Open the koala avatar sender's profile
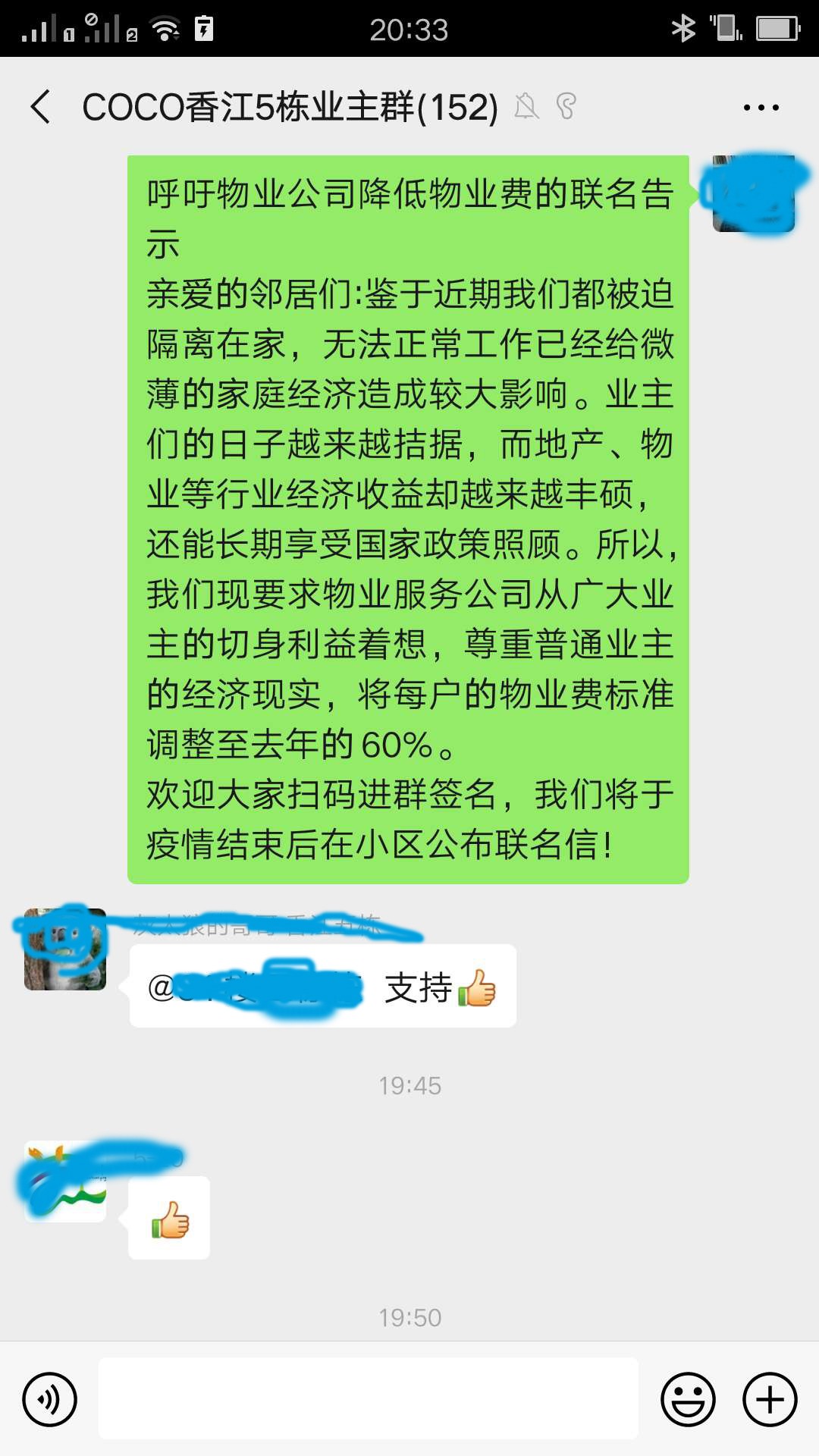 (x=65, y=949)
